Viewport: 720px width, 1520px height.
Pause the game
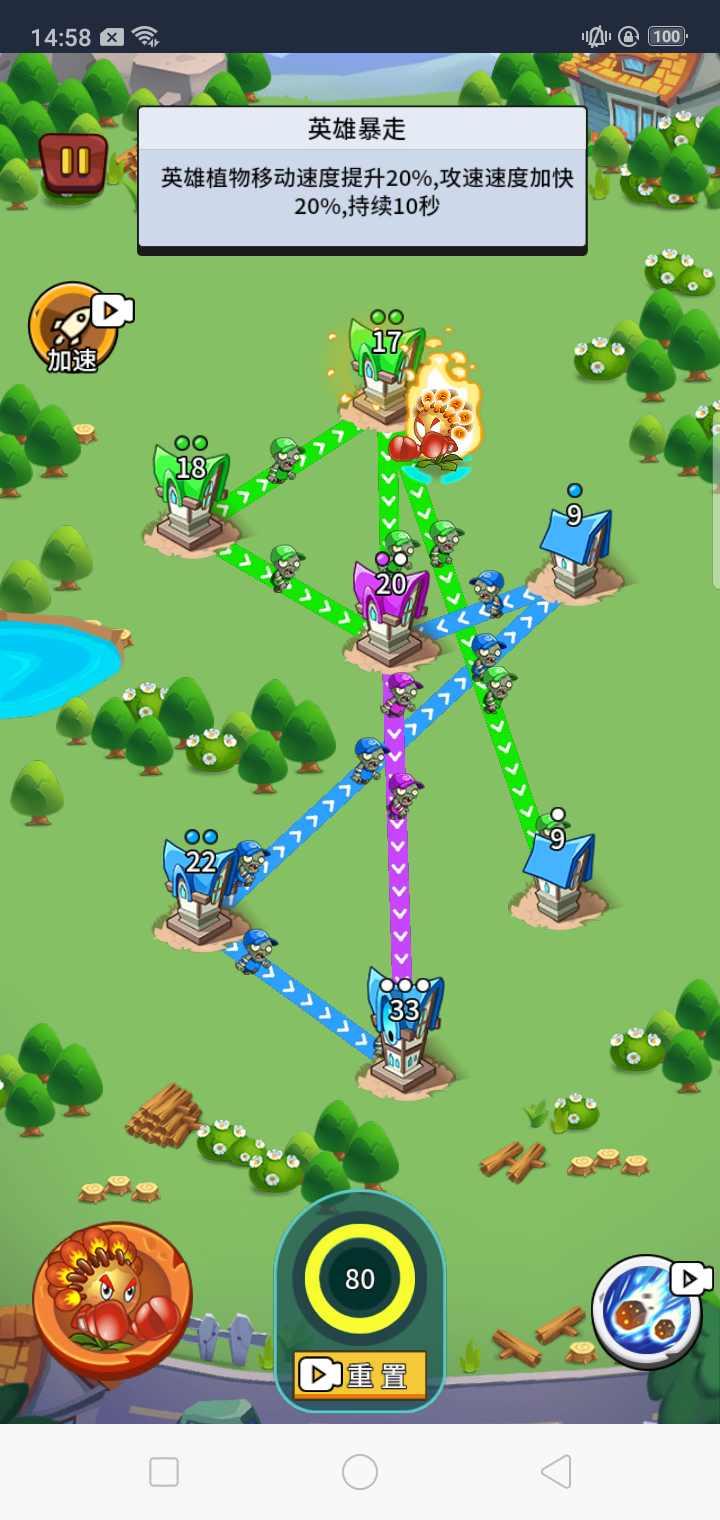tap(75, 162)
